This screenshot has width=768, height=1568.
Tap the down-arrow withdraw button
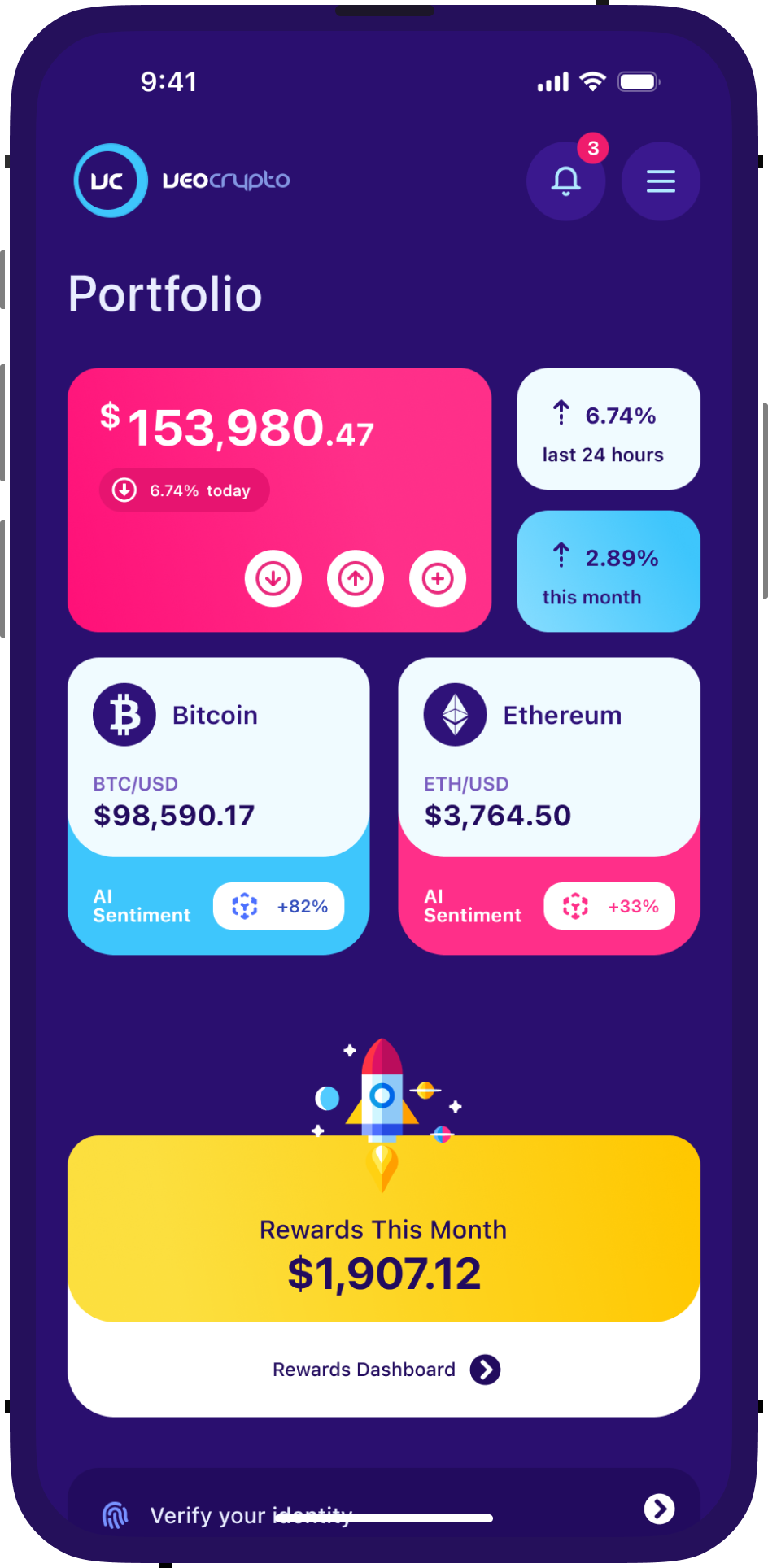point(273,579)
